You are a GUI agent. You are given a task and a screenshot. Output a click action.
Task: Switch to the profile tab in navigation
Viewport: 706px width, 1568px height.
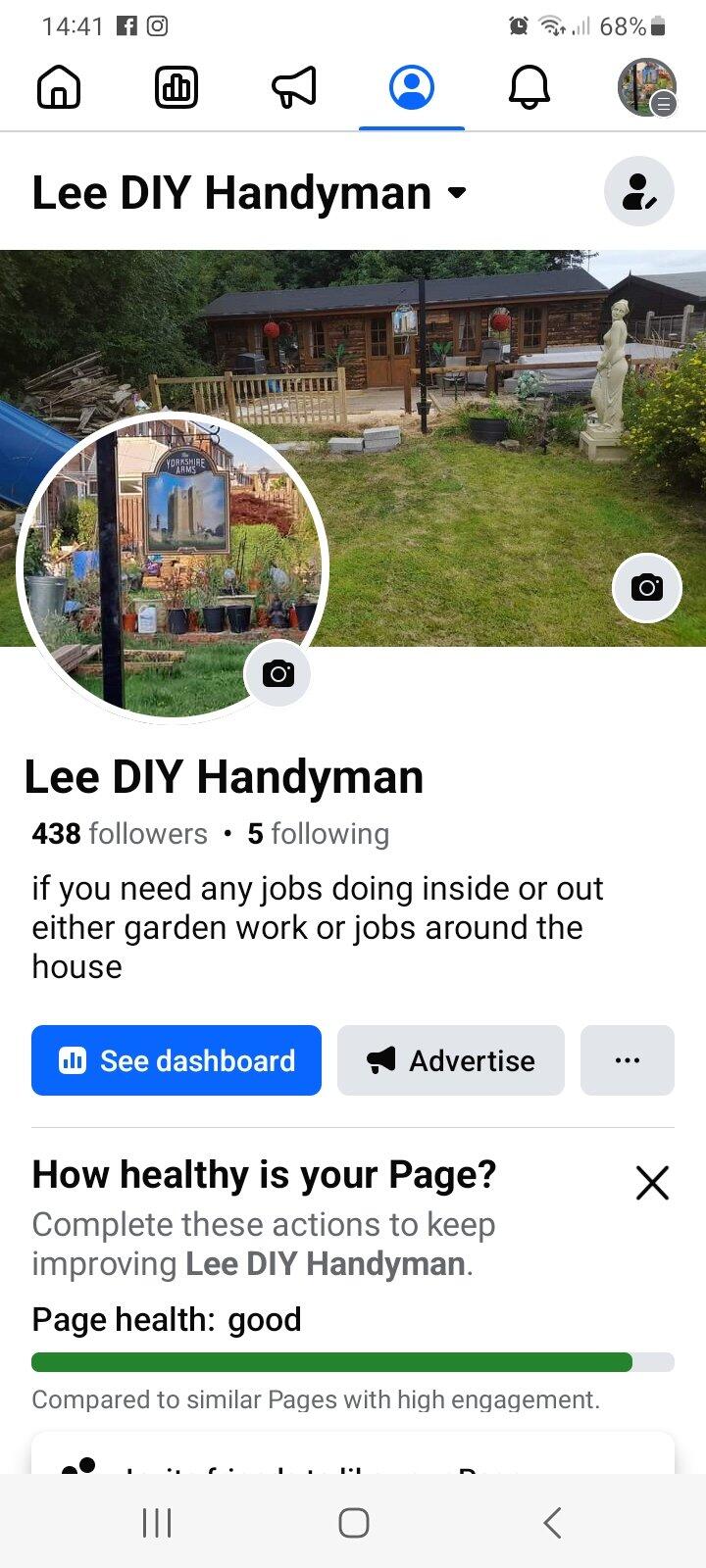412,85
